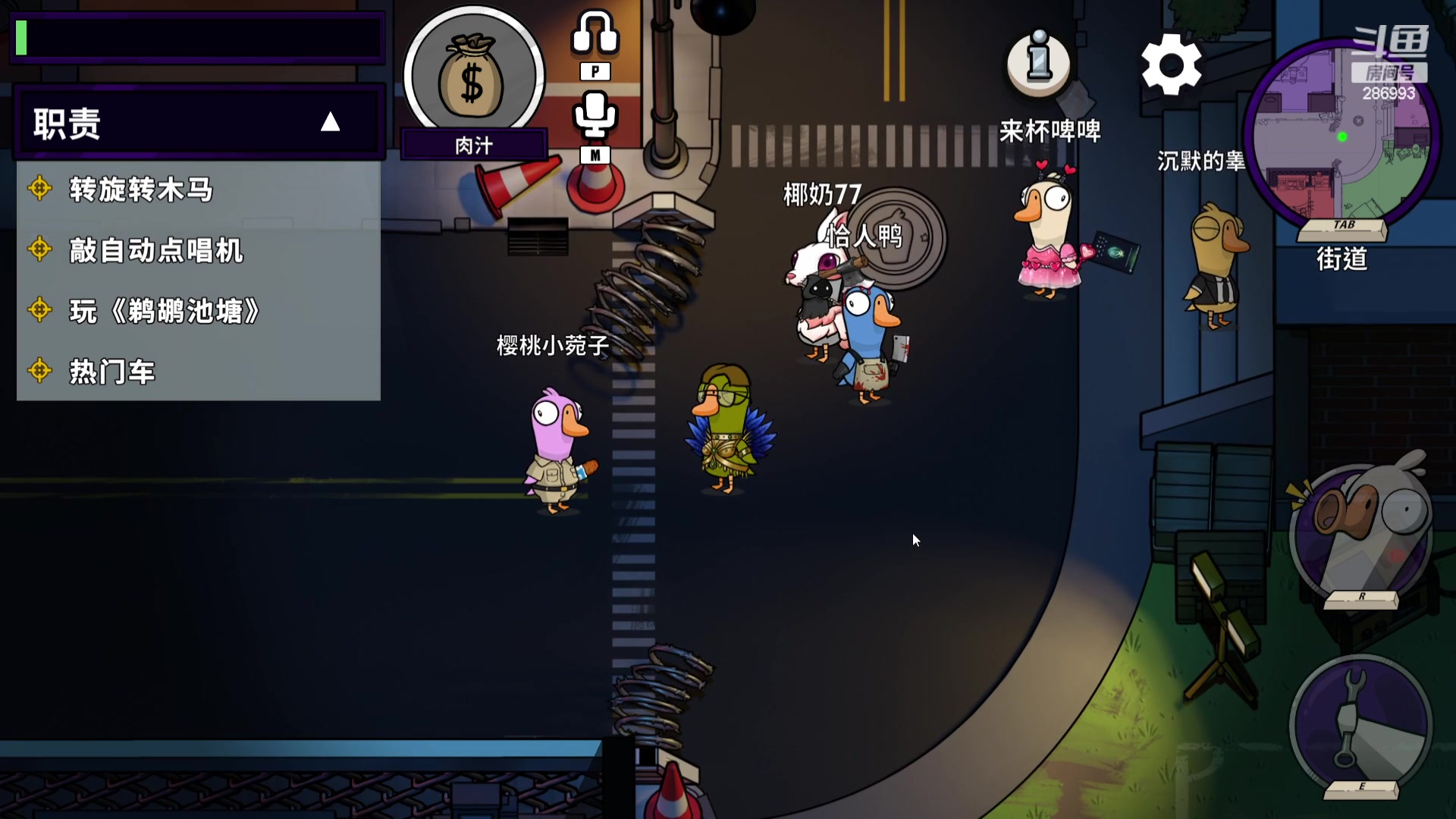Screen dimensions: 1456x819
Task: Toggle the headphone audio icon
Action: (x=595, y=34)
